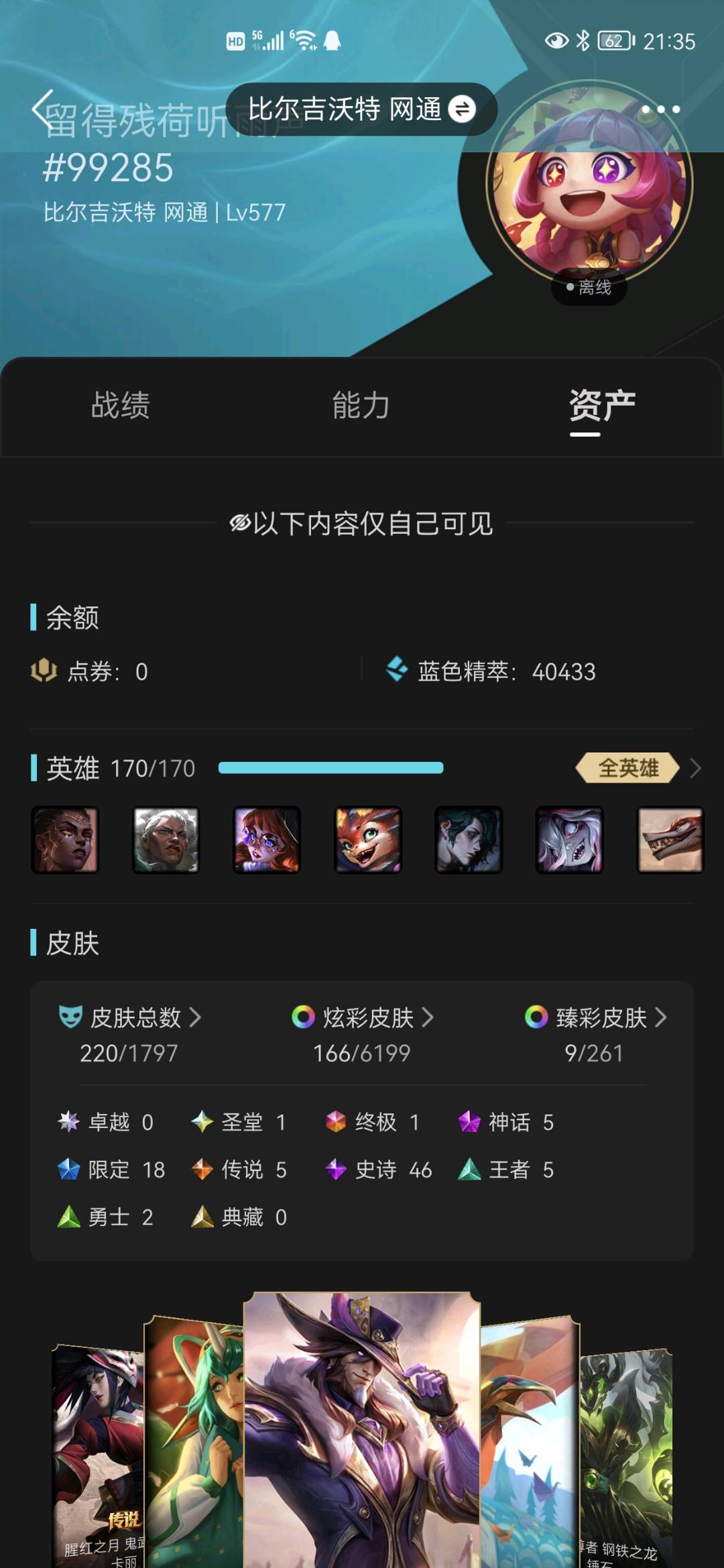Screen dimensions: 724x1568
Task: Select the 资产 tab
Action: pos(602,406)
